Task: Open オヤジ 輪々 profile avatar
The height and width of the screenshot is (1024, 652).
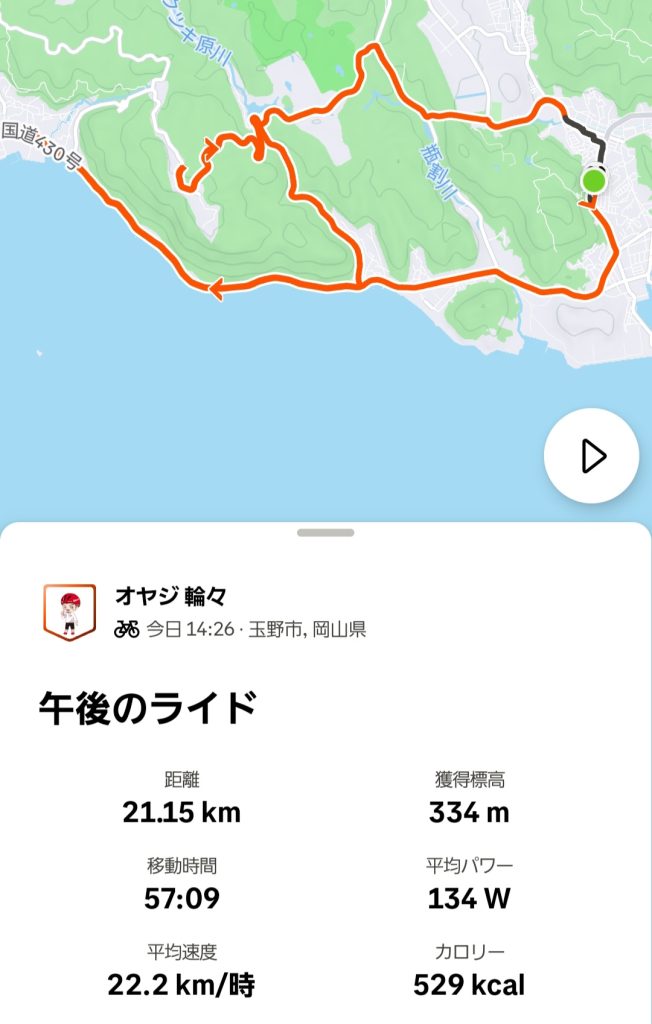Action: (70, 612)
